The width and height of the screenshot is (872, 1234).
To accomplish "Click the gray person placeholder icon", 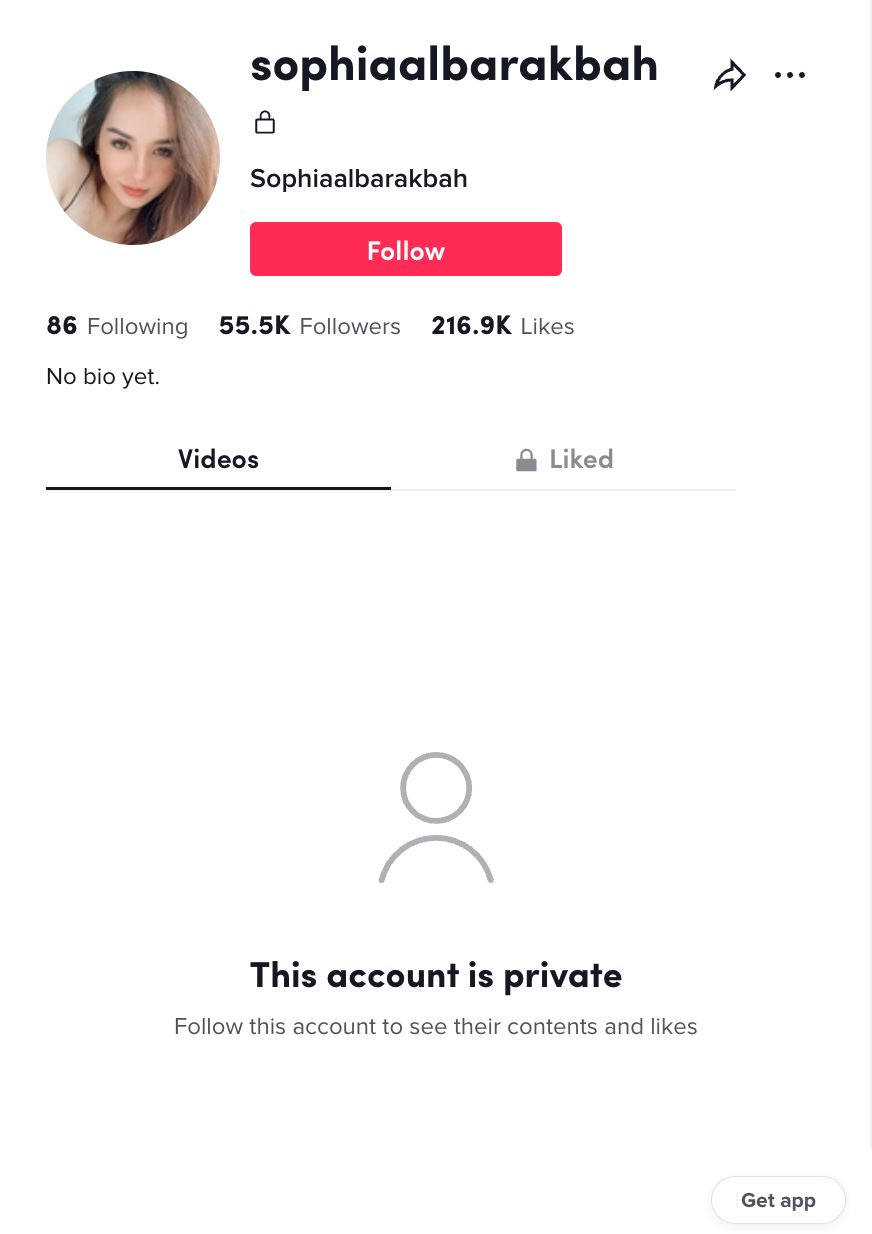I will tap(435, 818).
